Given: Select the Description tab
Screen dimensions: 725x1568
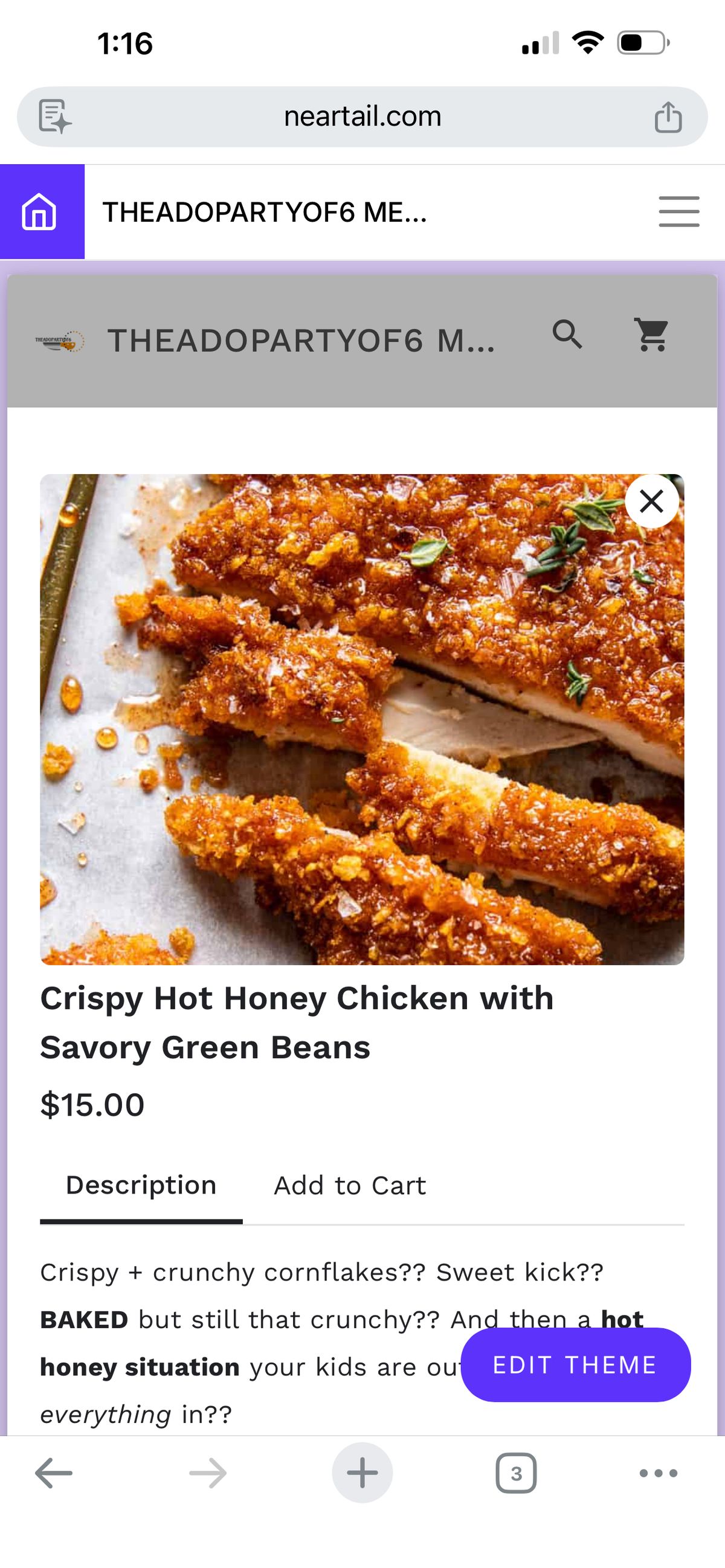Looking at the screenshot, I should tap(141, 1185).
